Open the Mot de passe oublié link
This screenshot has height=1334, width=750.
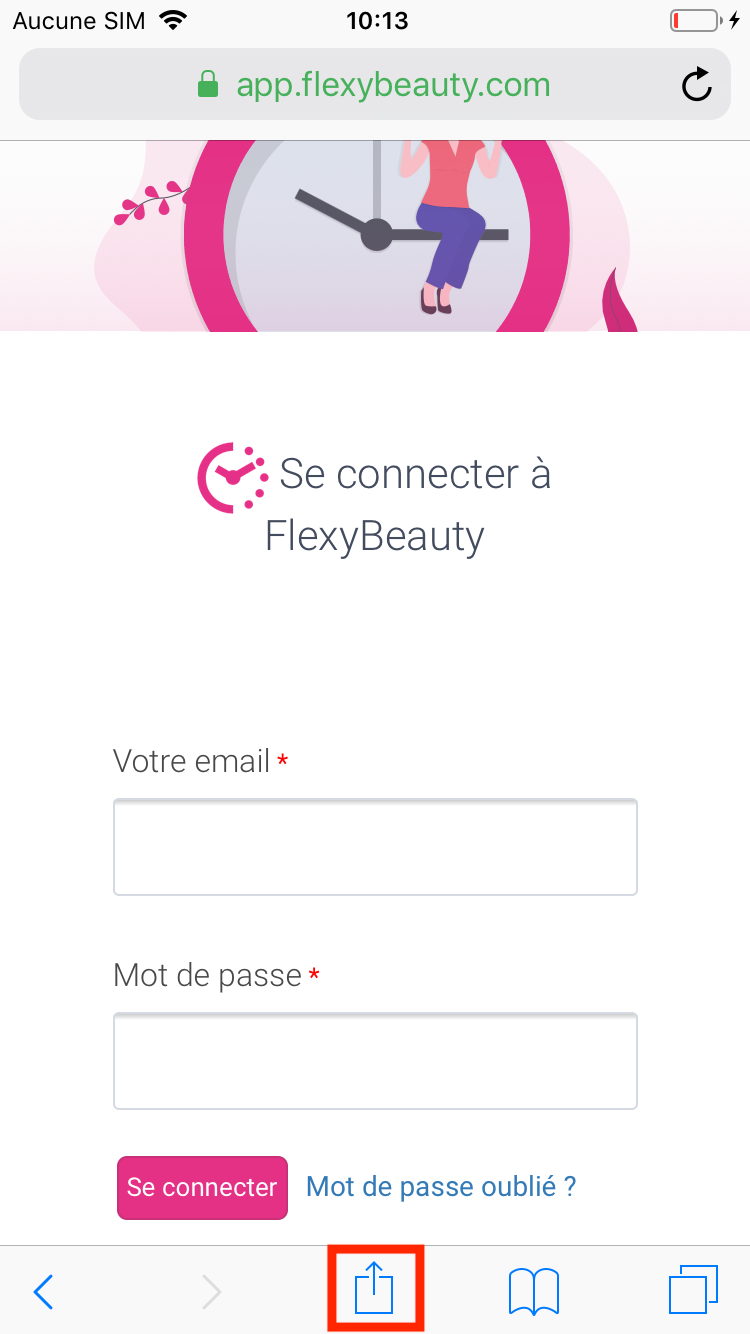[x=441, y=1187]
